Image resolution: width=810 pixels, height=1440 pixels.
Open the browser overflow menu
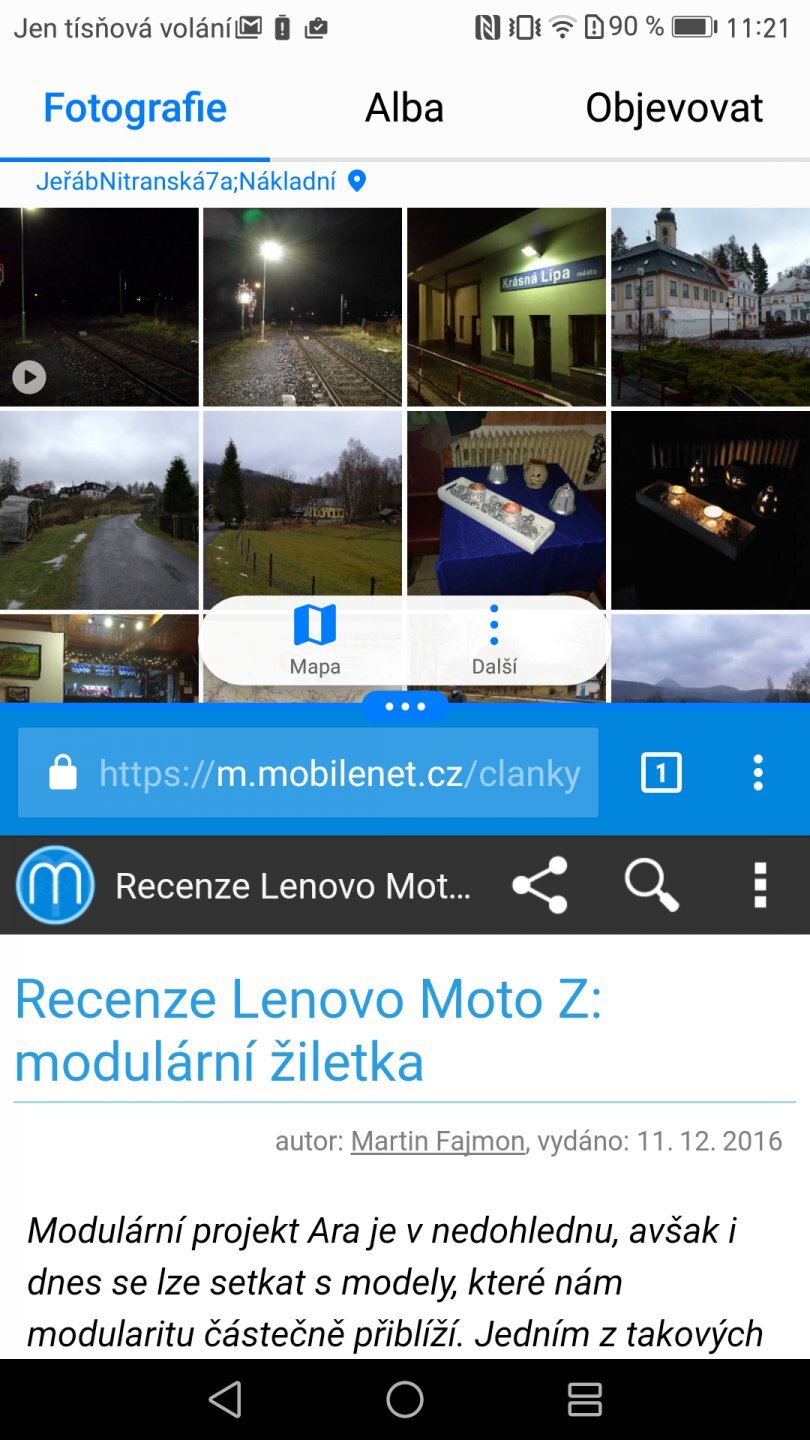(758, 773)
